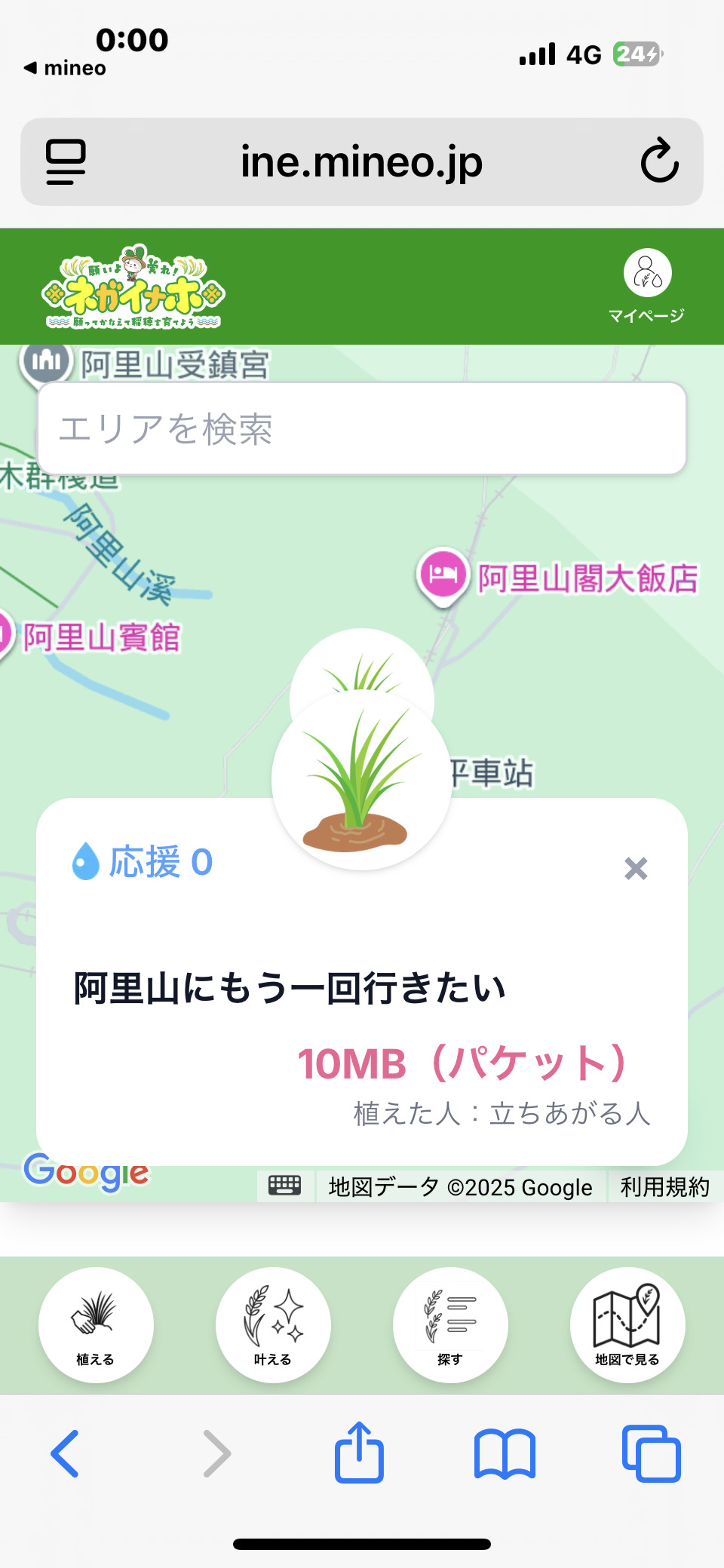724x1568 pixels.
Task: Tap the エリアを検索 search field
Action: coord(361,428)
